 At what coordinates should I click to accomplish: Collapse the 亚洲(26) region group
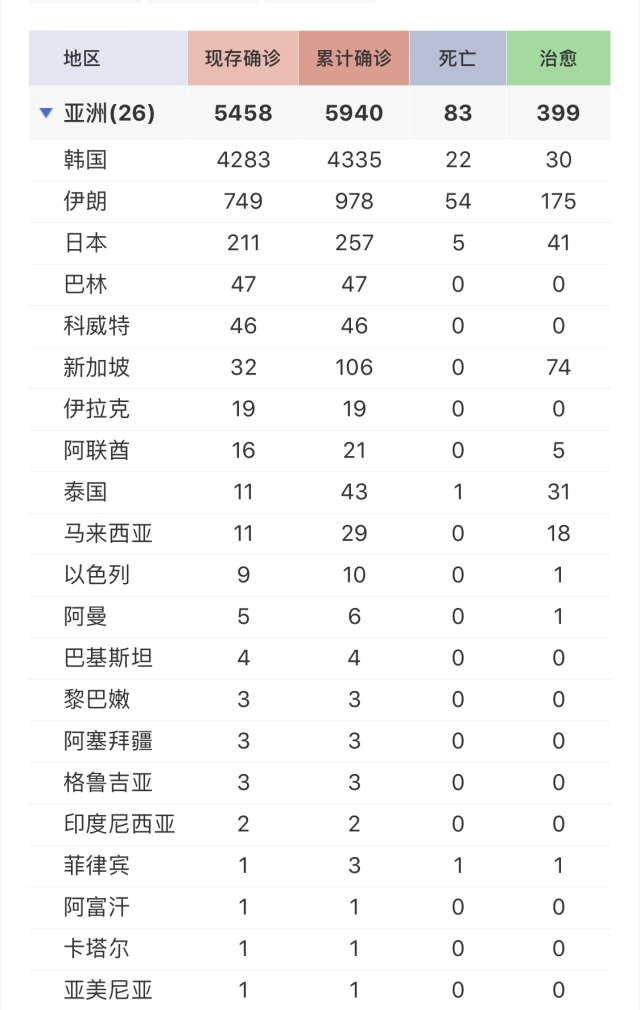coord(45,113)
